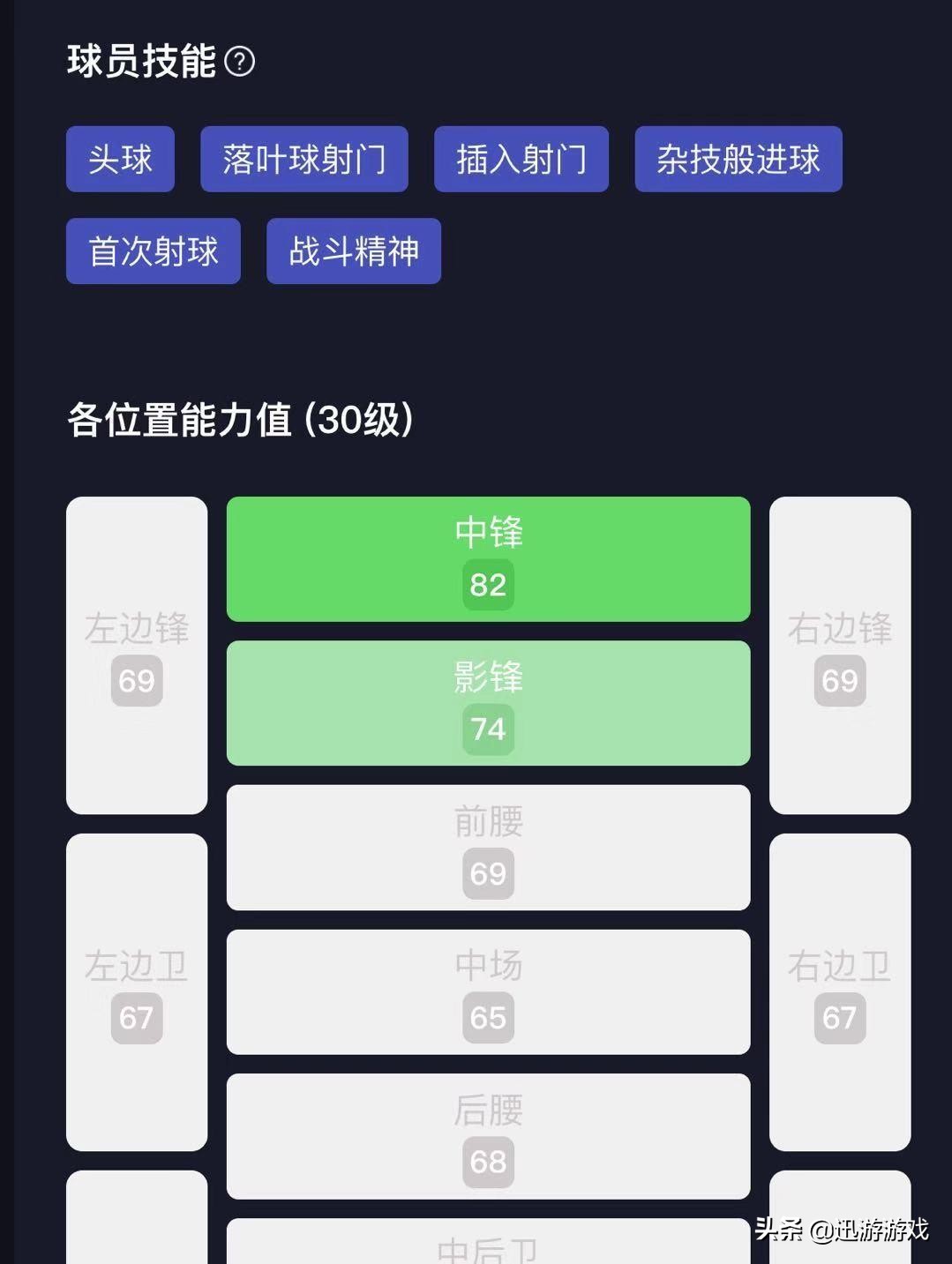This screenshot has width=952, height=1264.
Task: Toggle the 前腰 position card
Action: pyautogui.click(x=487, y=847)
